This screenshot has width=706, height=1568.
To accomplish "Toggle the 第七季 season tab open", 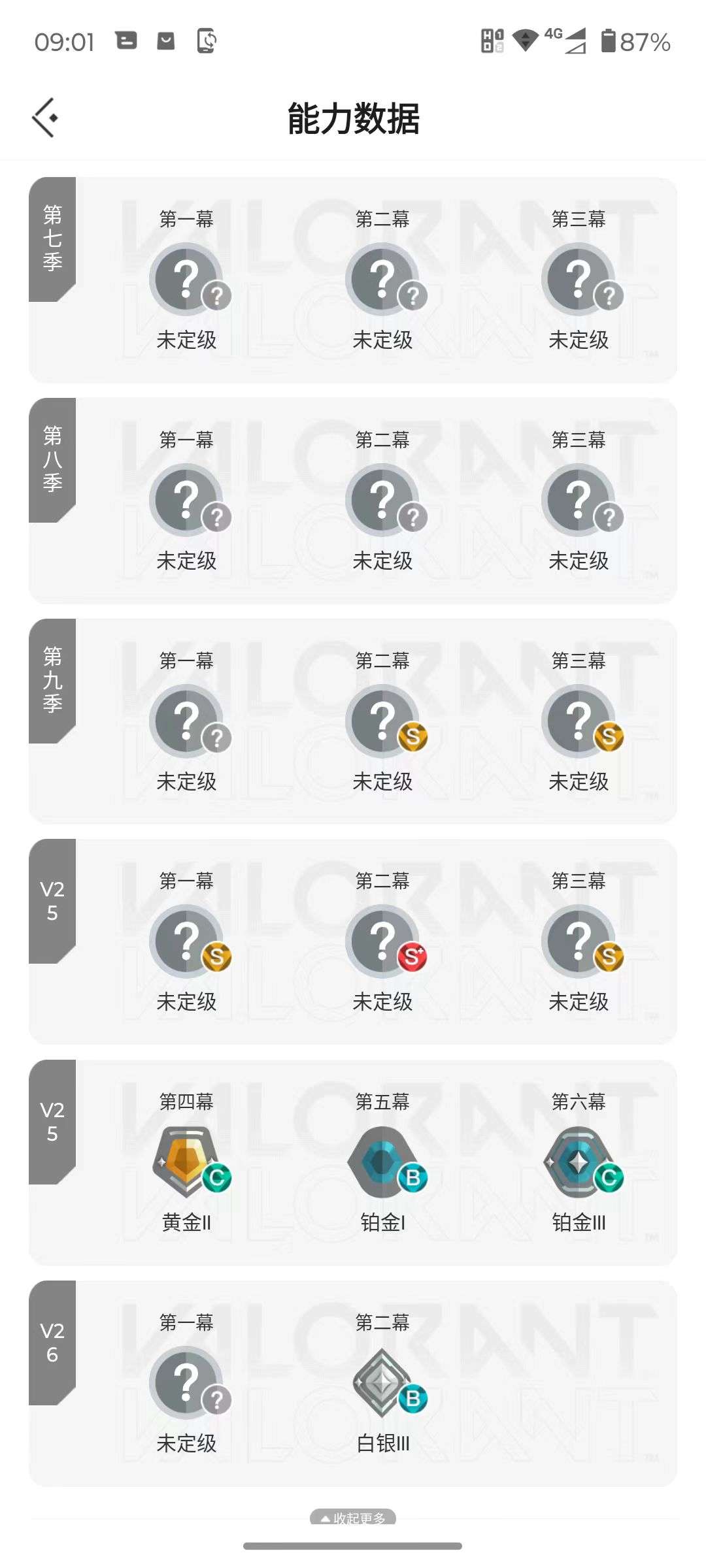I will (51, 235).
